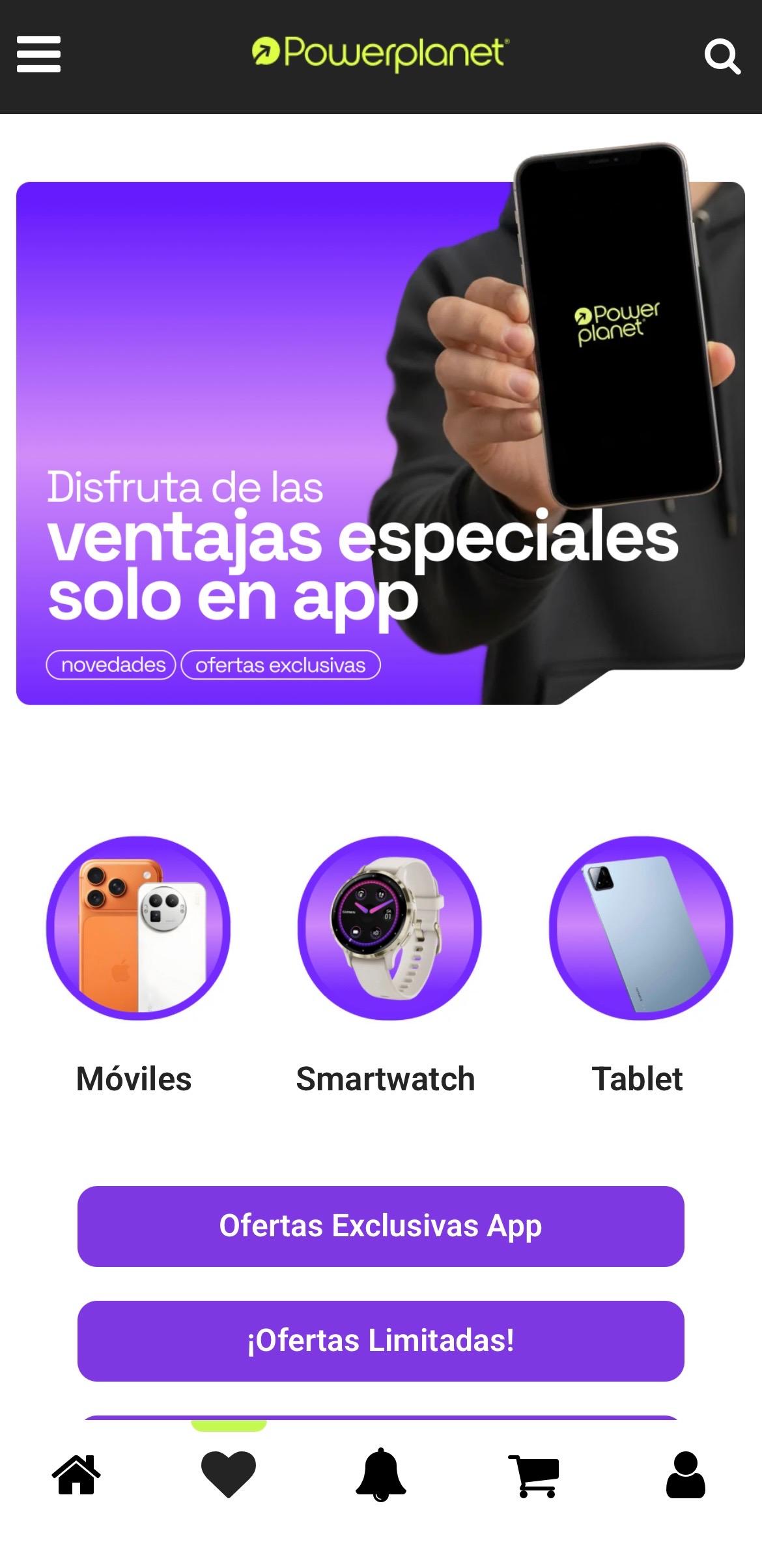
Task: Open Ofertas Exclusivas App
Action: click(x=380, y=1226)
